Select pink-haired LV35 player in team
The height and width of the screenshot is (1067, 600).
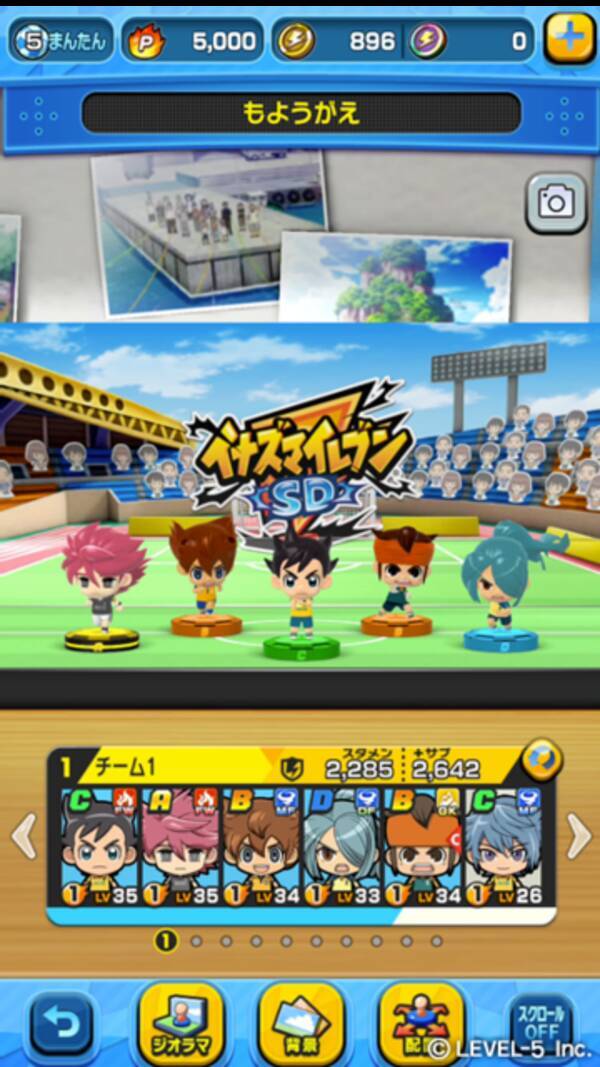coord(180,846)
